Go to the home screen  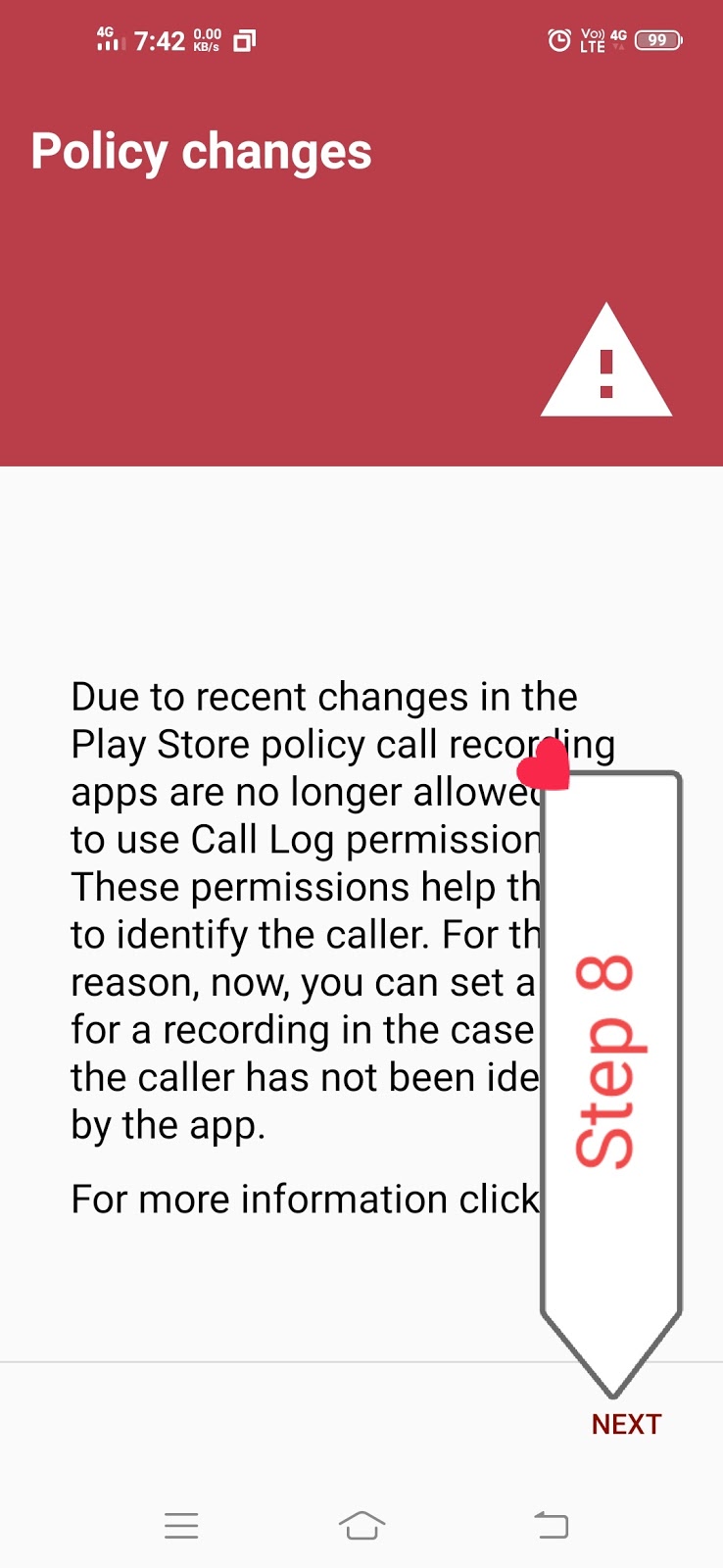(361, 1525)
